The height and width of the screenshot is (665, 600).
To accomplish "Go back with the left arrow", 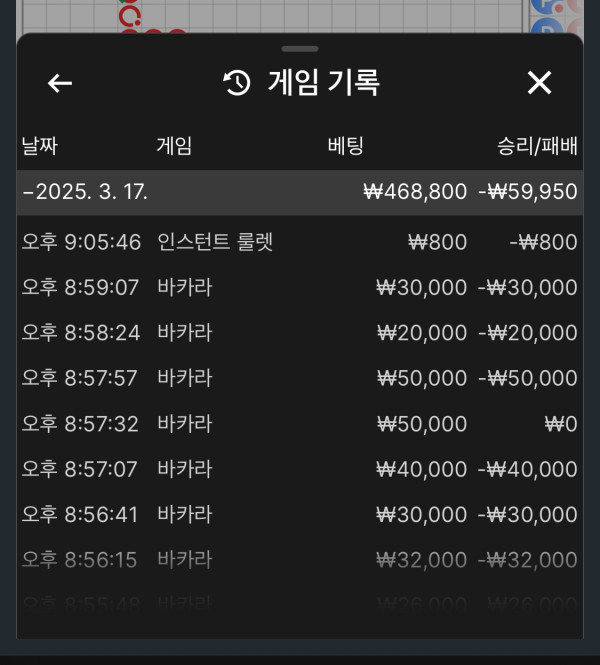I will pyautogui.click(x=60, y=83).
